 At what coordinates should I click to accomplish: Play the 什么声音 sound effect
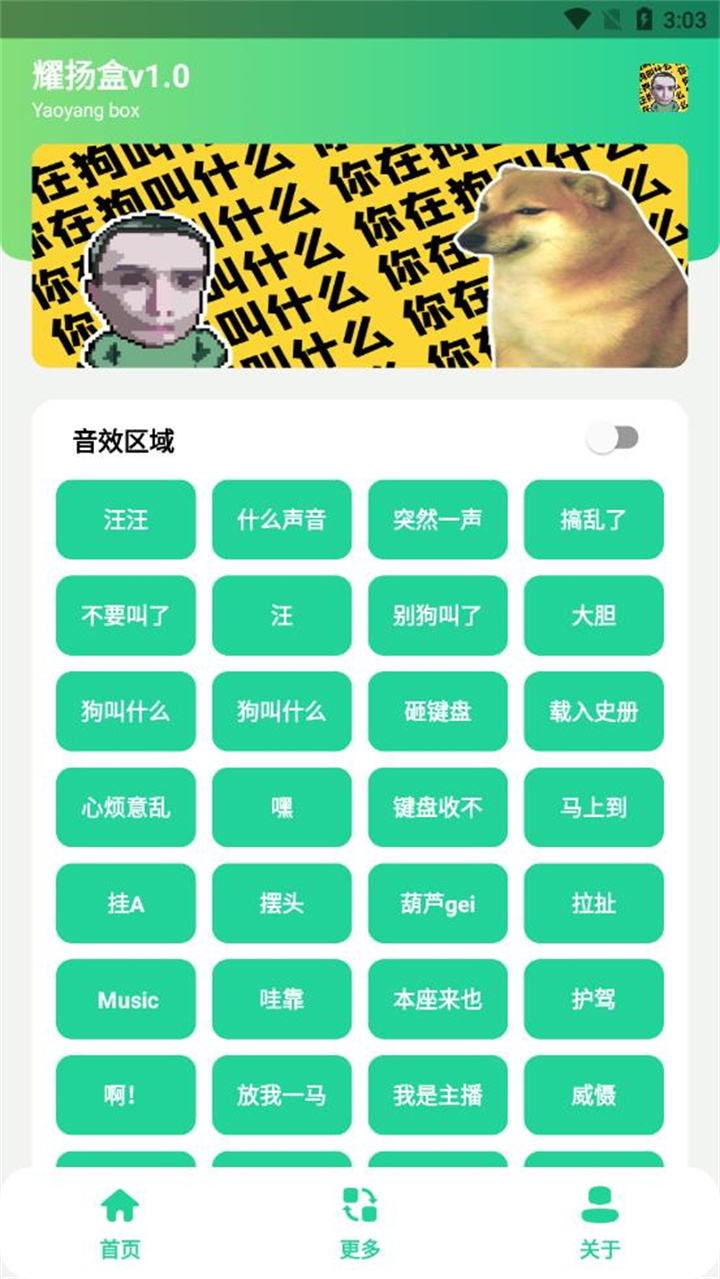281,521
